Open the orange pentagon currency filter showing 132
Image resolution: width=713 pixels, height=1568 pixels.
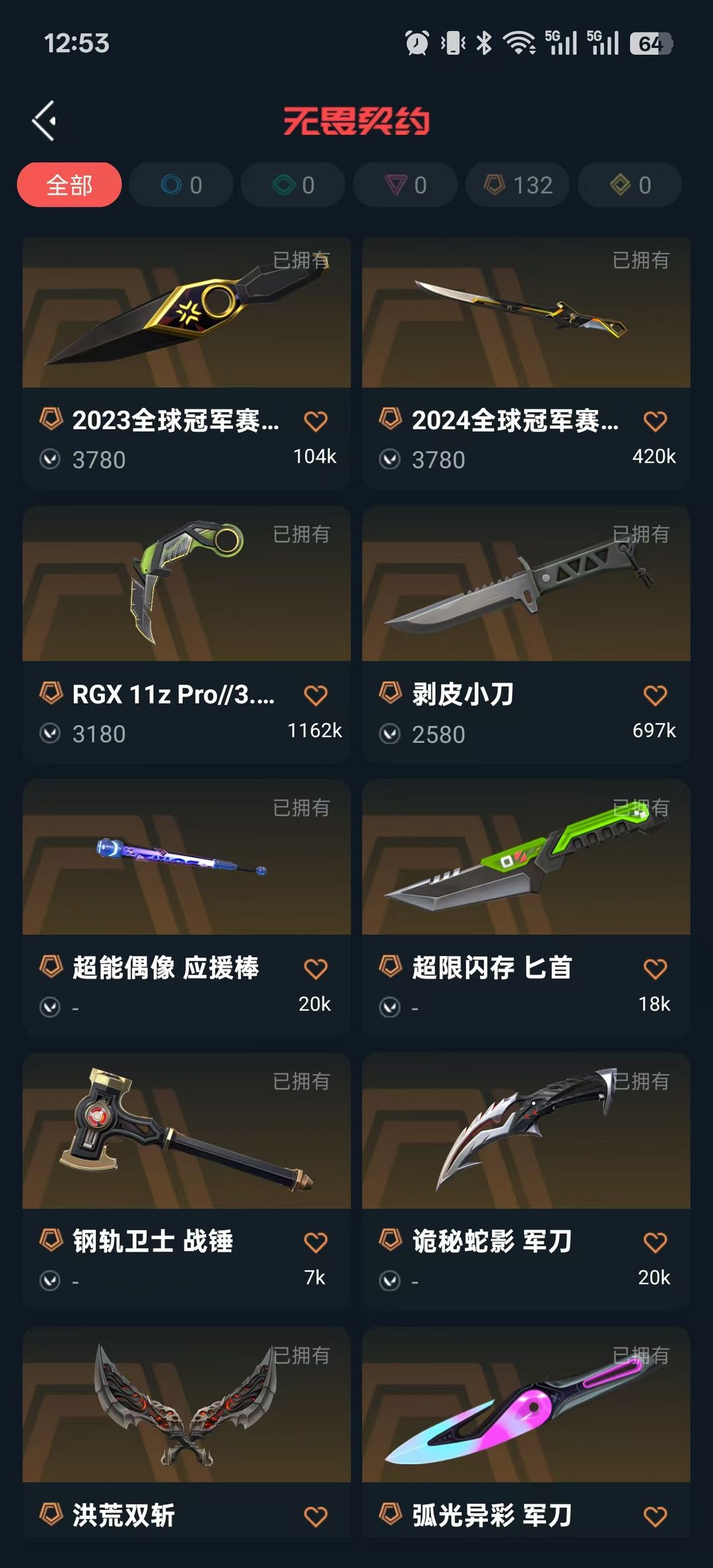517,186
